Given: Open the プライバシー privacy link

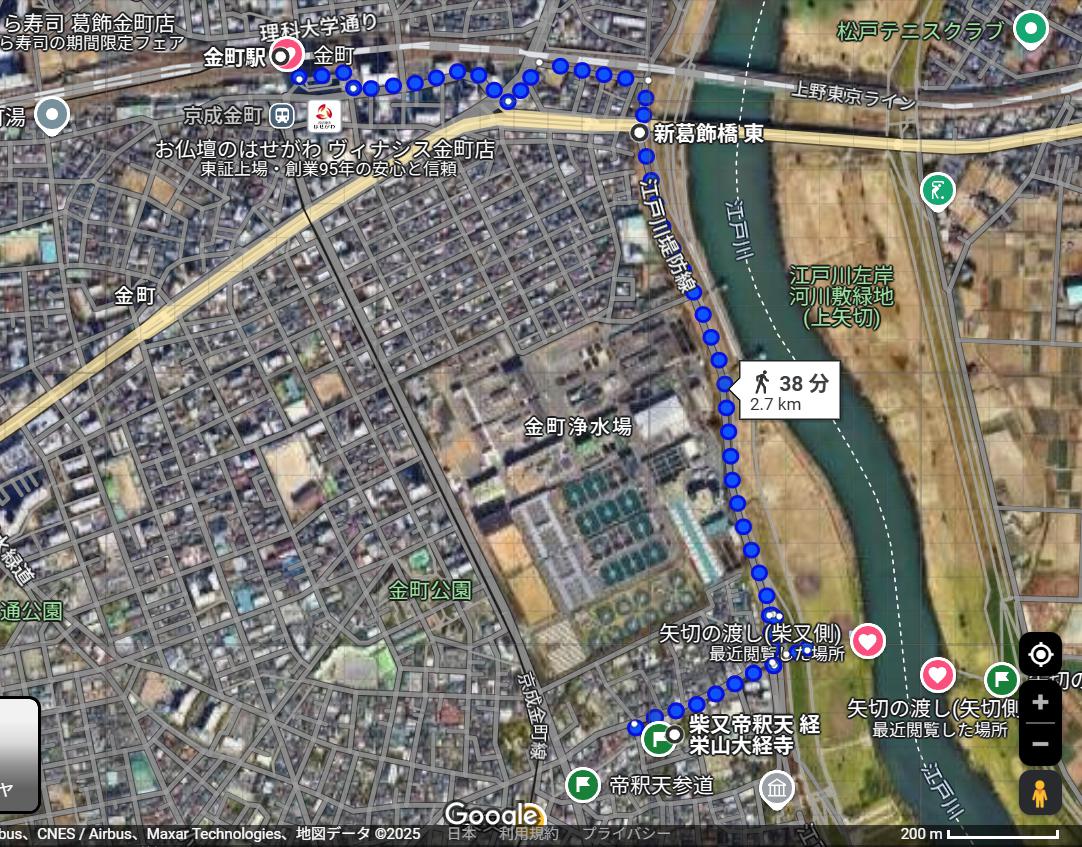Looking at the screenshot, I should pos(626,834).
